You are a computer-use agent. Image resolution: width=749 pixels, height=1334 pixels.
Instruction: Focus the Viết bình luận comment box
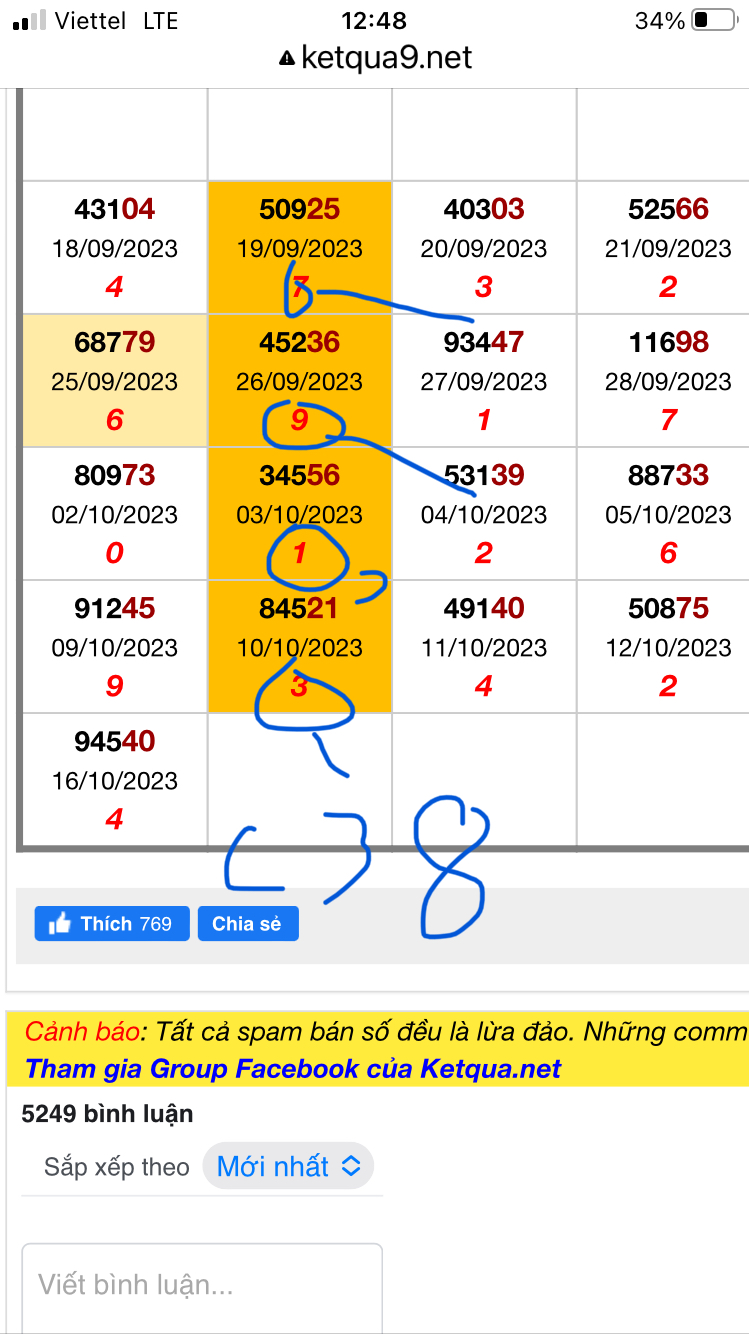[x=202, y=1285]
